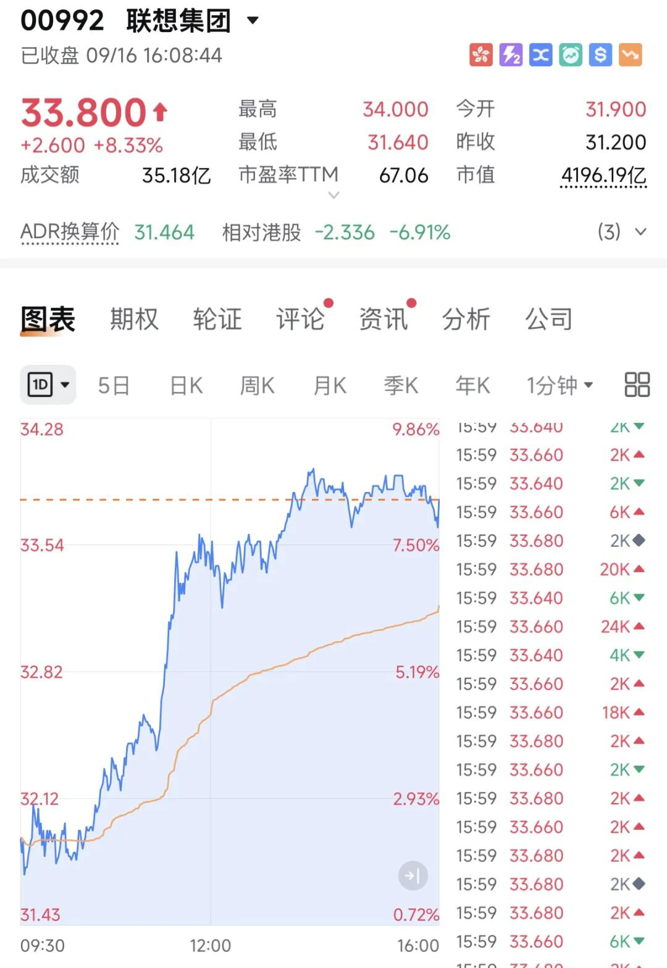Show the 年K chart

472,385
